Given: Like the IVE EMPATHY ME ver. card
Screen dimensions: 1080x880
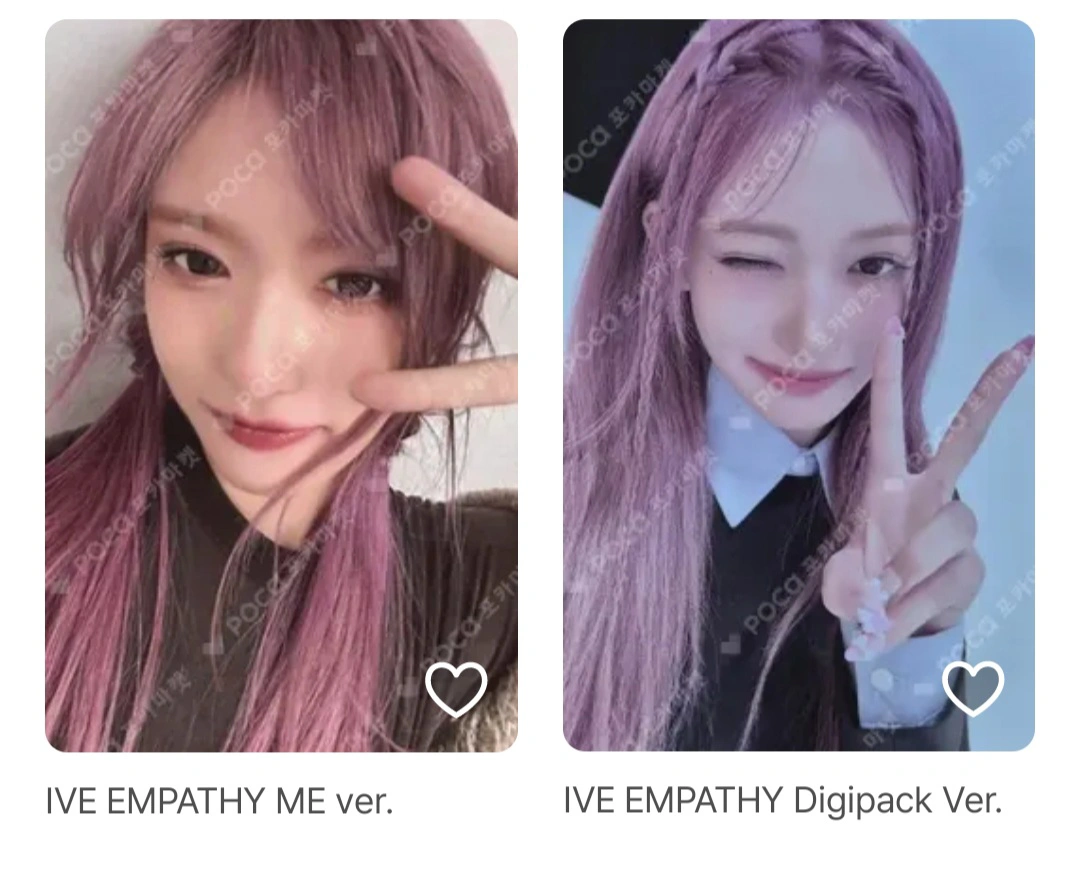Looking at the screenshot, I should [456, 689].
